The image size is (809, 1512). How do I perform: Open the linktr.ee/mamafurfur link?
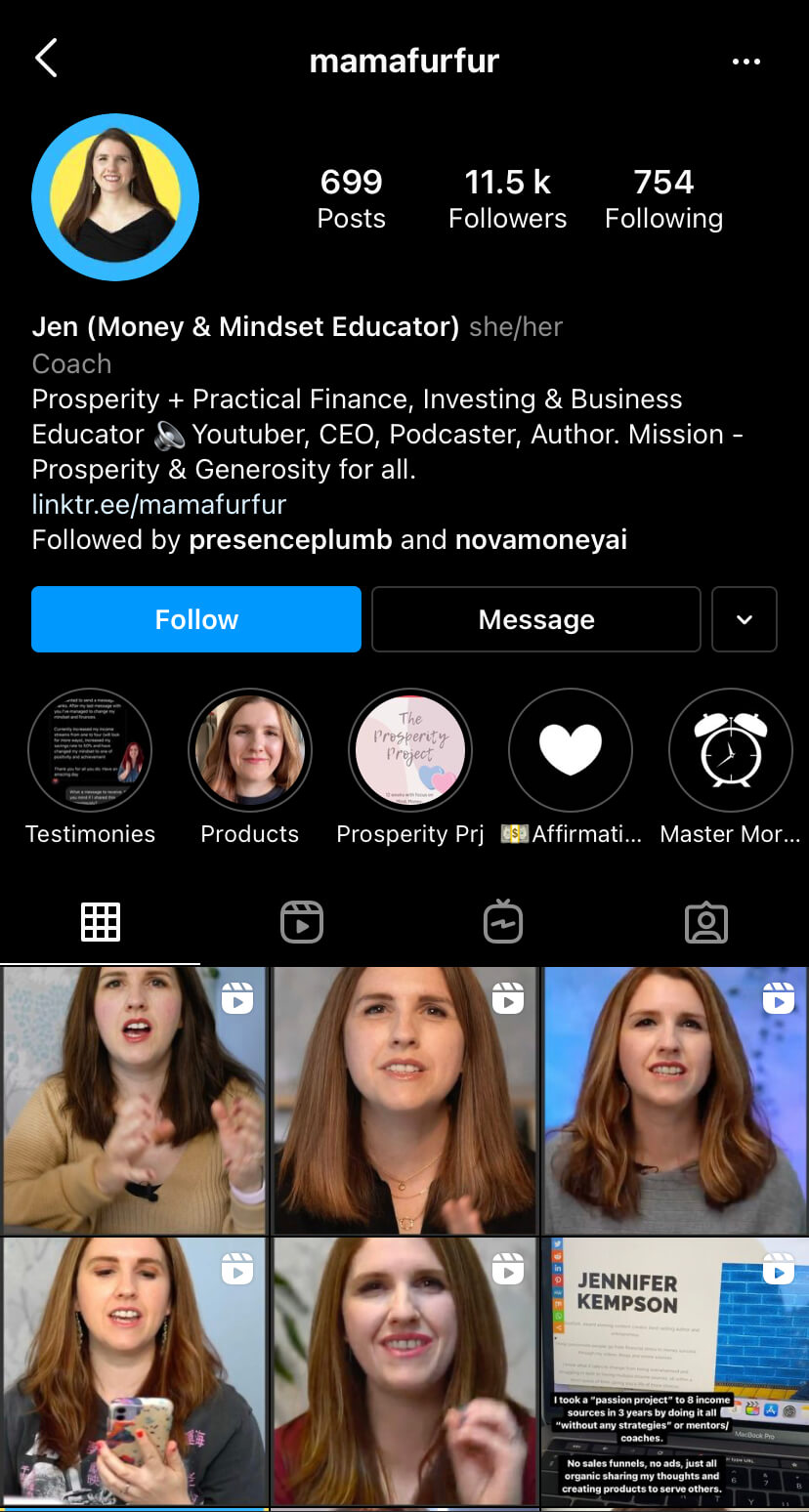point(159,505)
